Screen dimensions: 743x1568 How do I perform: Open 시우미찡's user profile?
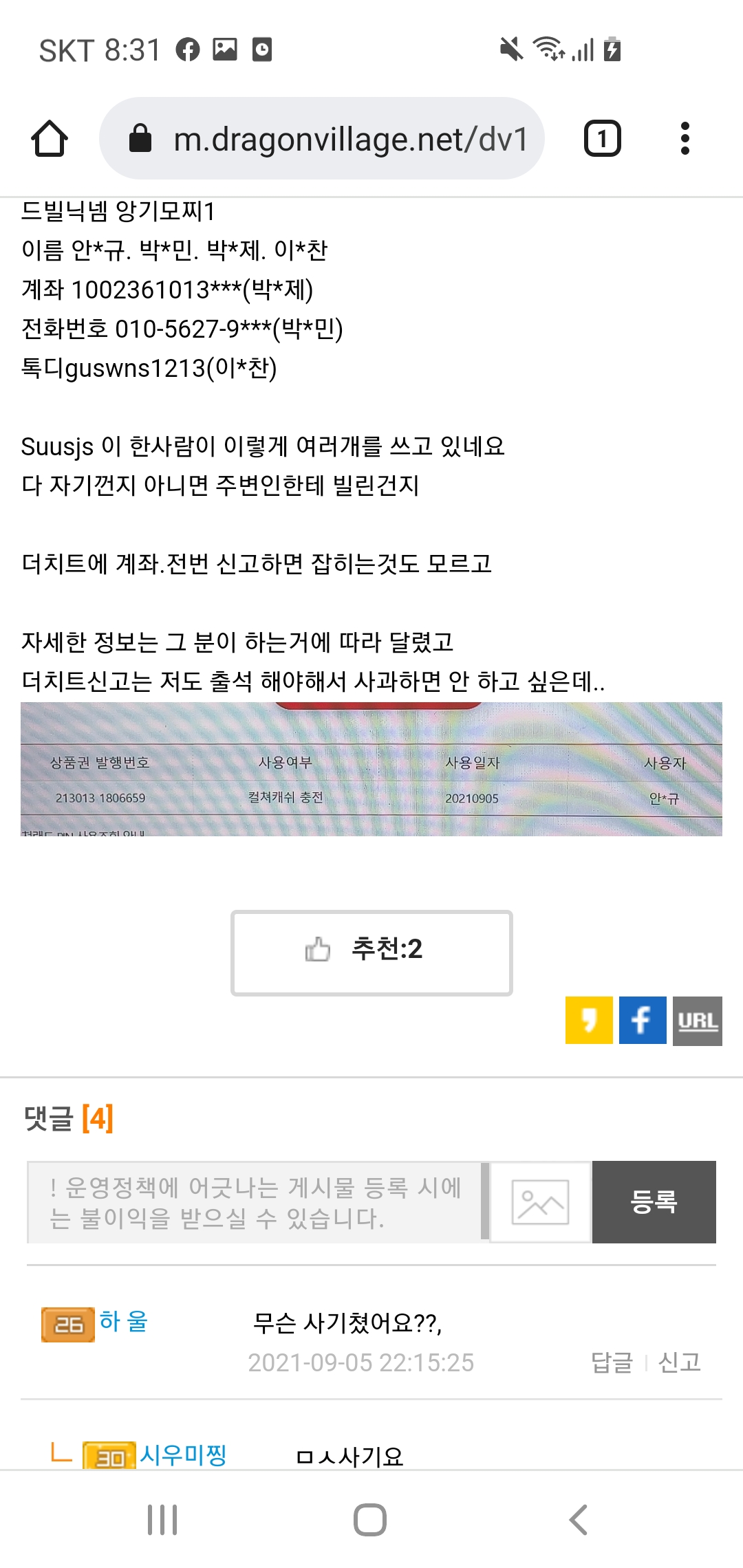pyautogui.click(x=183, y=1454)
